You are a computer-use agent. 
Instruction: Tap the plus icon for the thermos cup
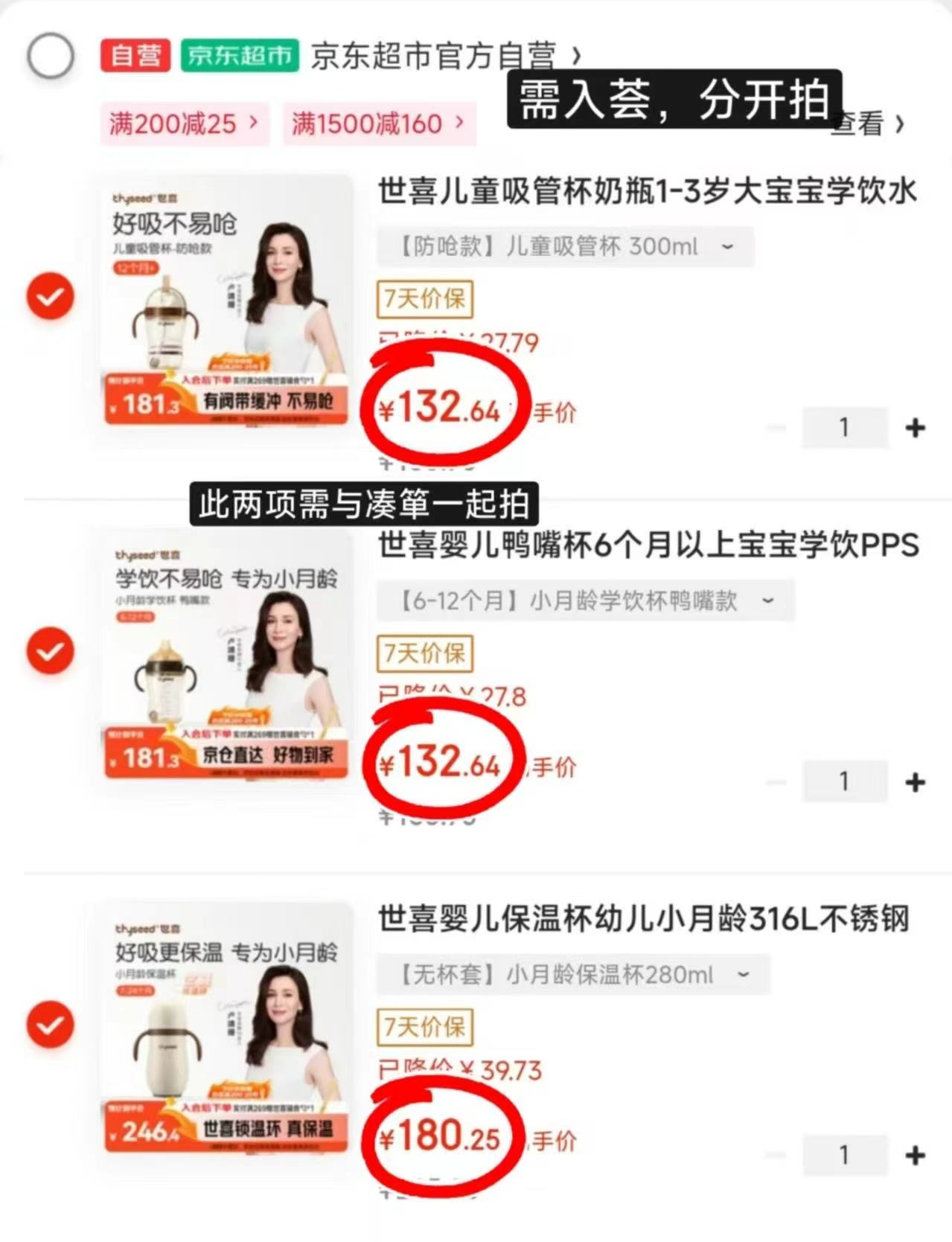[x=914, y=1154]
